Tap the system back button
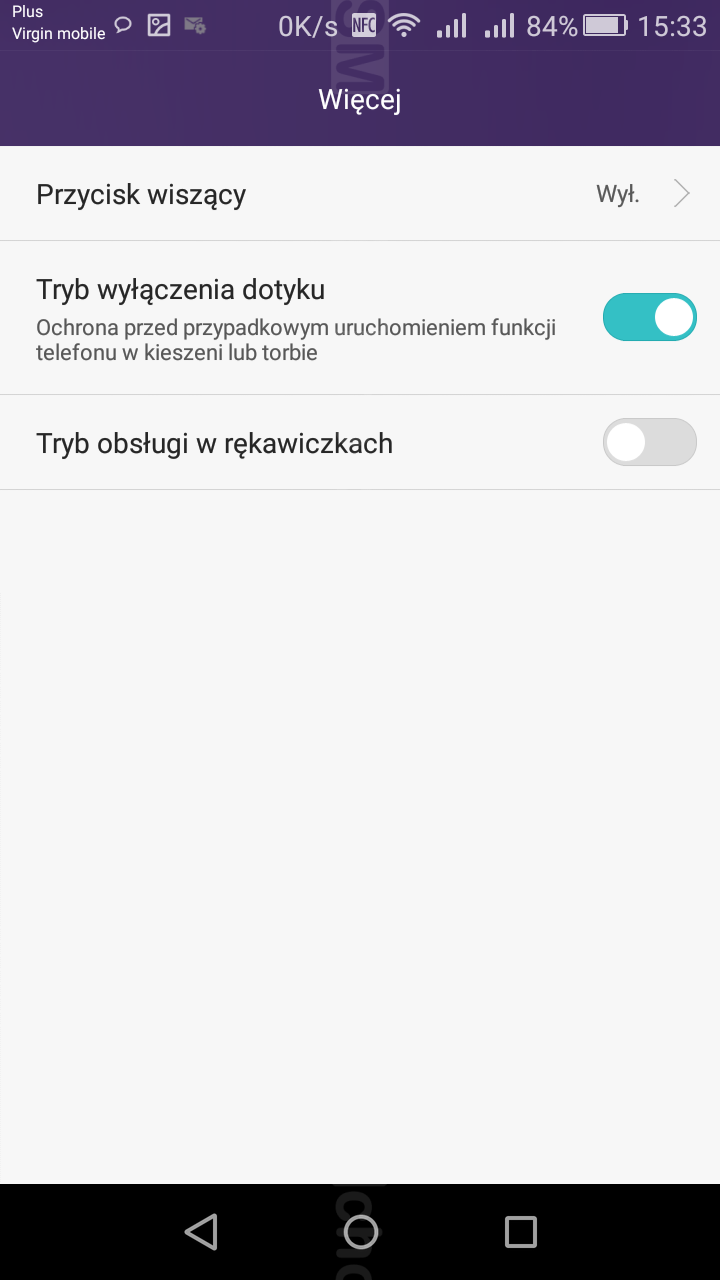The height and width of the screenshot is (1280, 720). point(201,1232)
